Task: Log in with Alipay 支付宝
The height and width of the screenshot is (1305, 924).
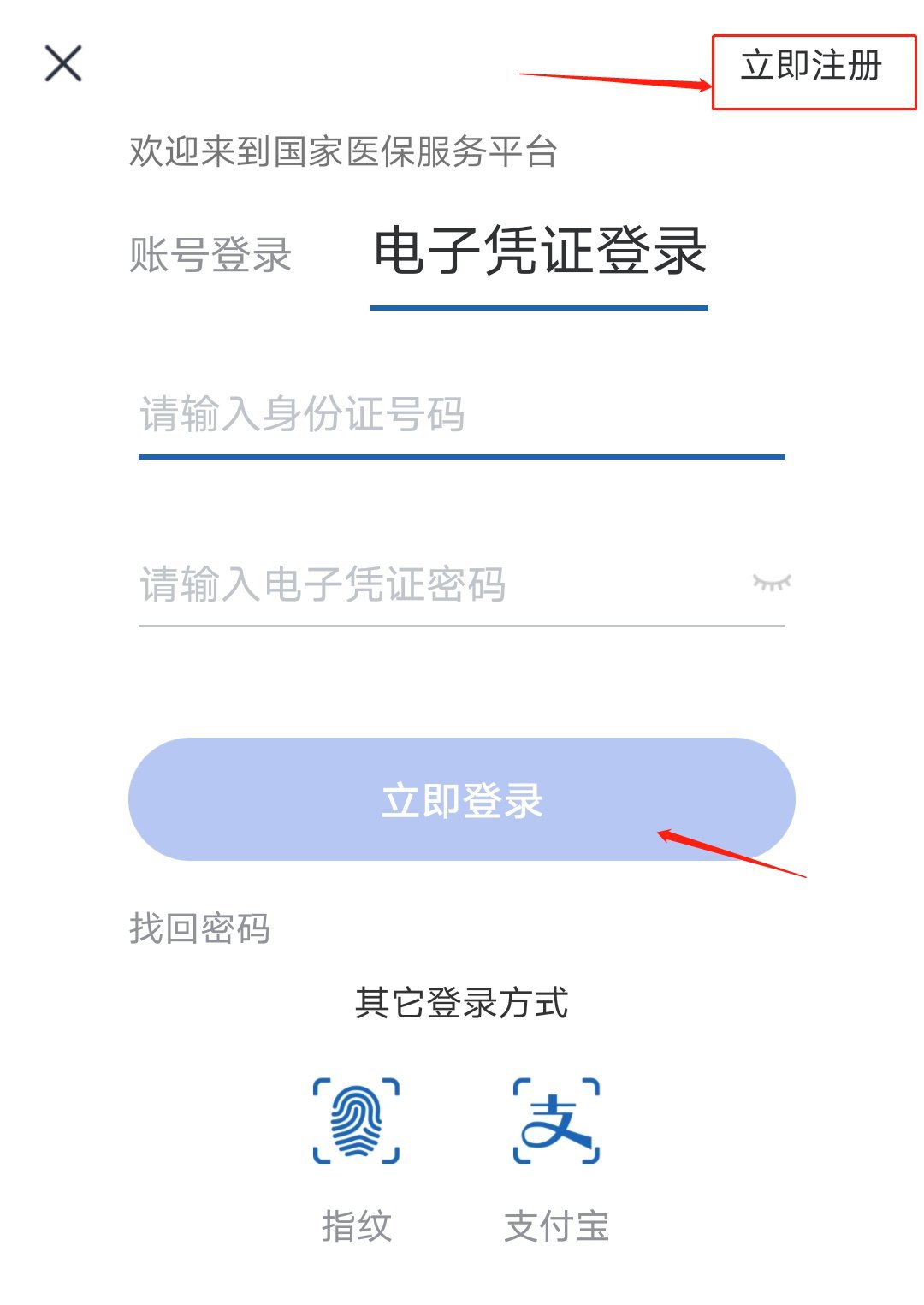Action: 556,1121
